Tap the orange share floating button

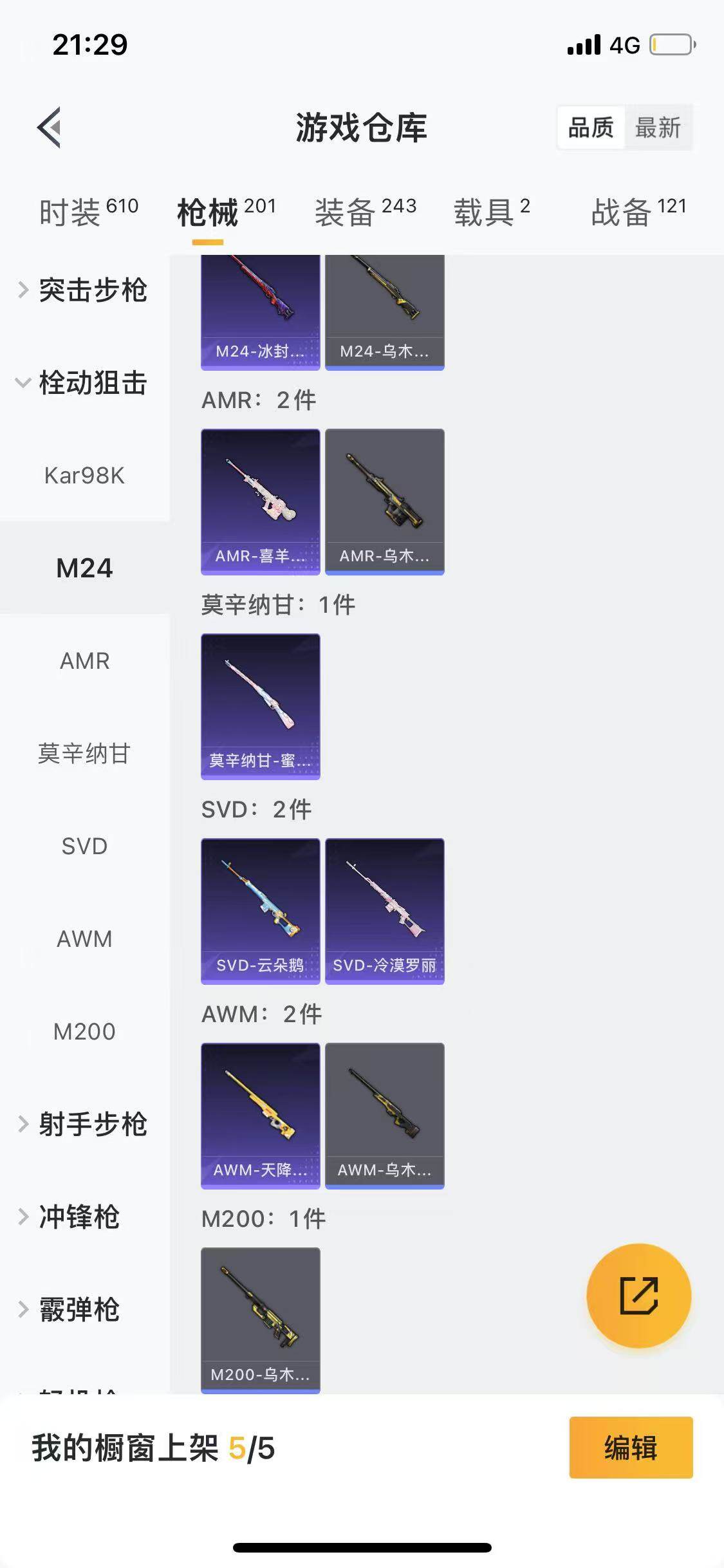point(638,1296)
